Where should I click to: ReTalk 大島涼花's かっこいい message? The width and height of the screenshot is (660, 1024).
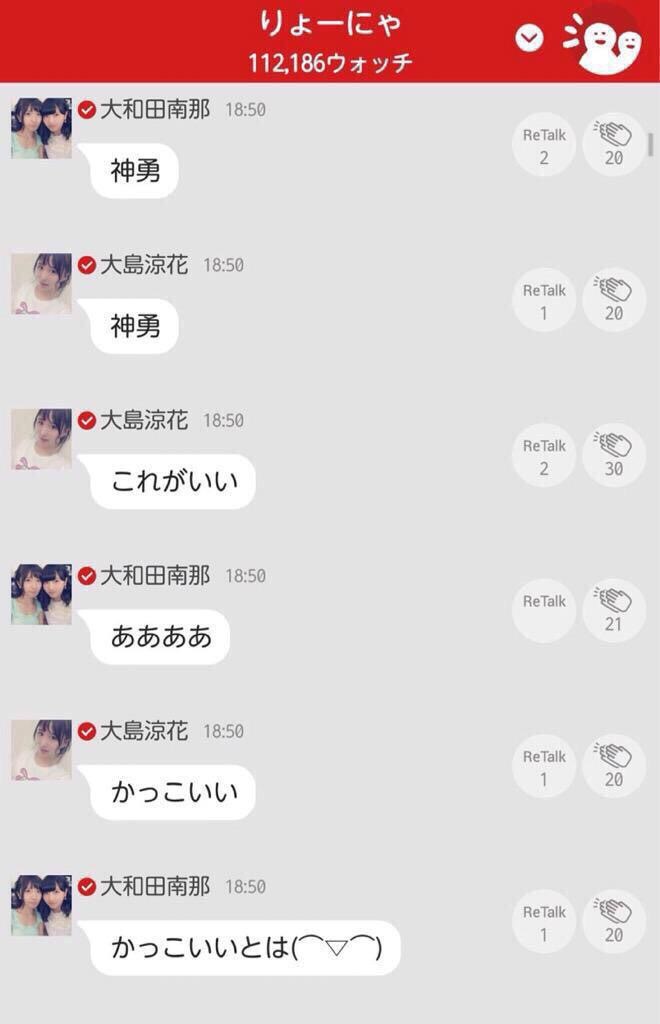[544, 767]
